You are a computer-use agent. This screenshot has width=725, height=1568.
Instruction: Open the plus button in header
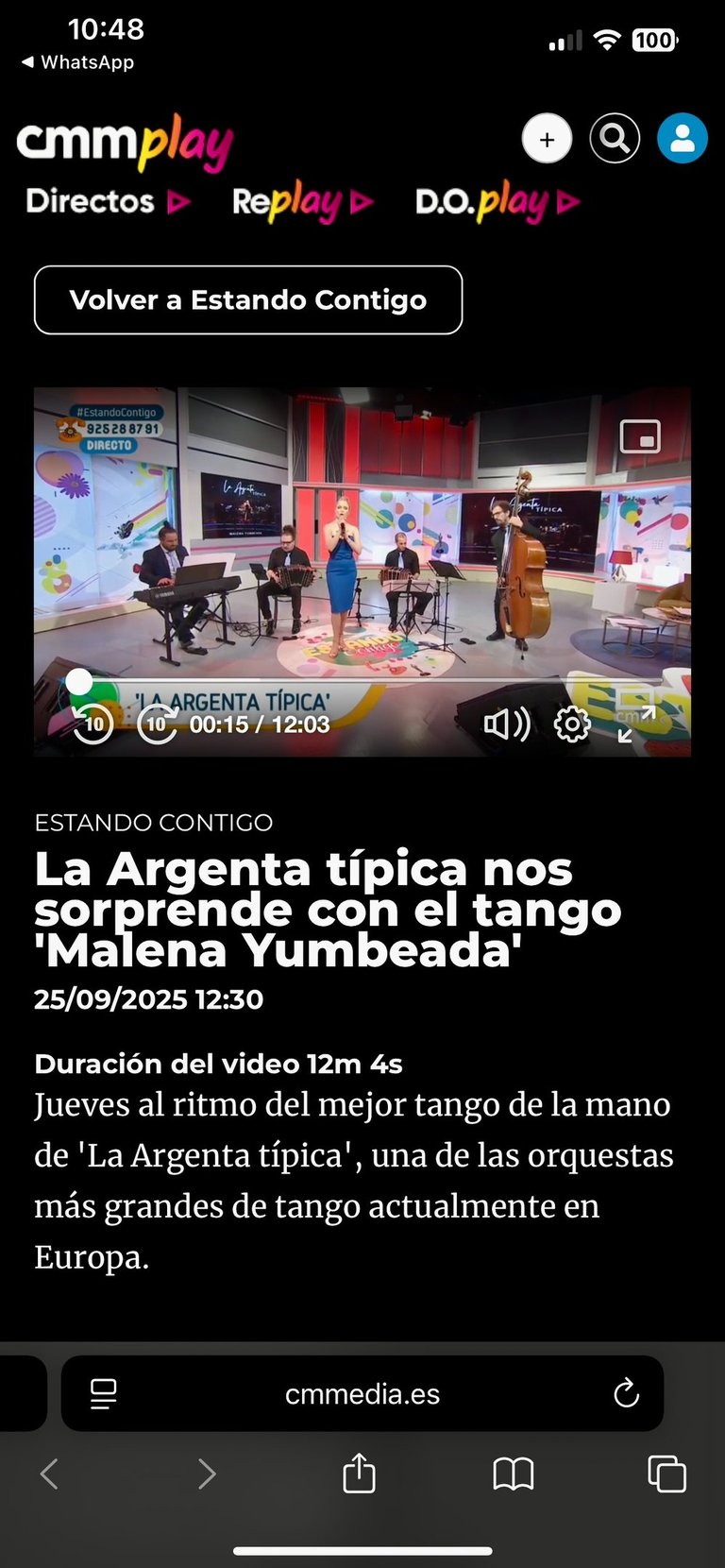click(547, 139)
